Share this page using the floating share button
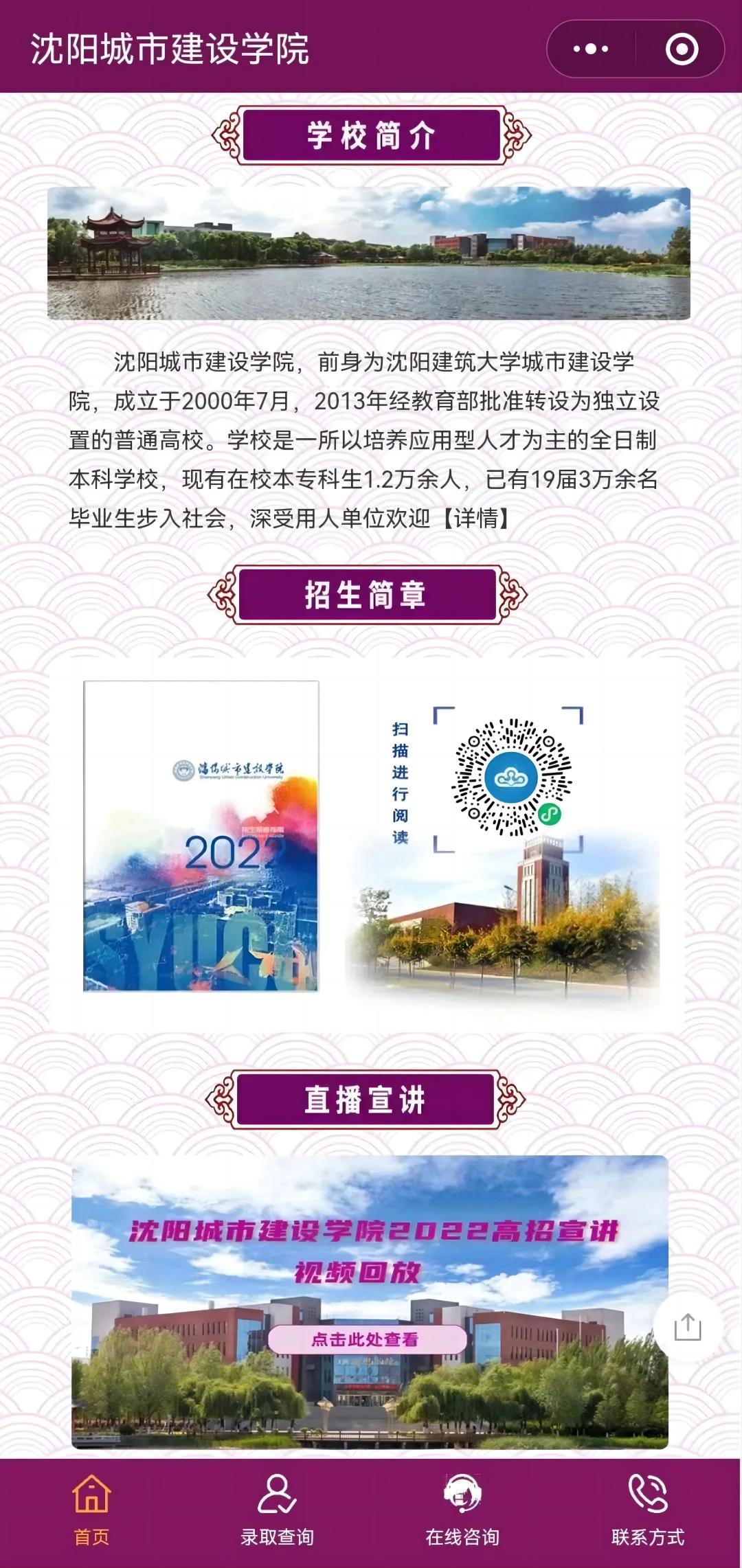 (687, 1326)
